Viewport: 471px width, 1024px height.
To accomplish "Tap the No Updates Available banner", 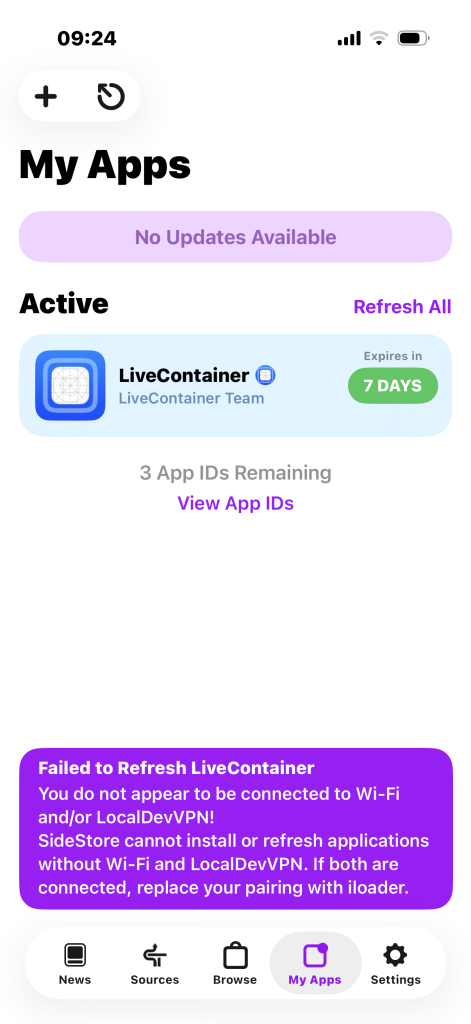I will click(235, 236).
